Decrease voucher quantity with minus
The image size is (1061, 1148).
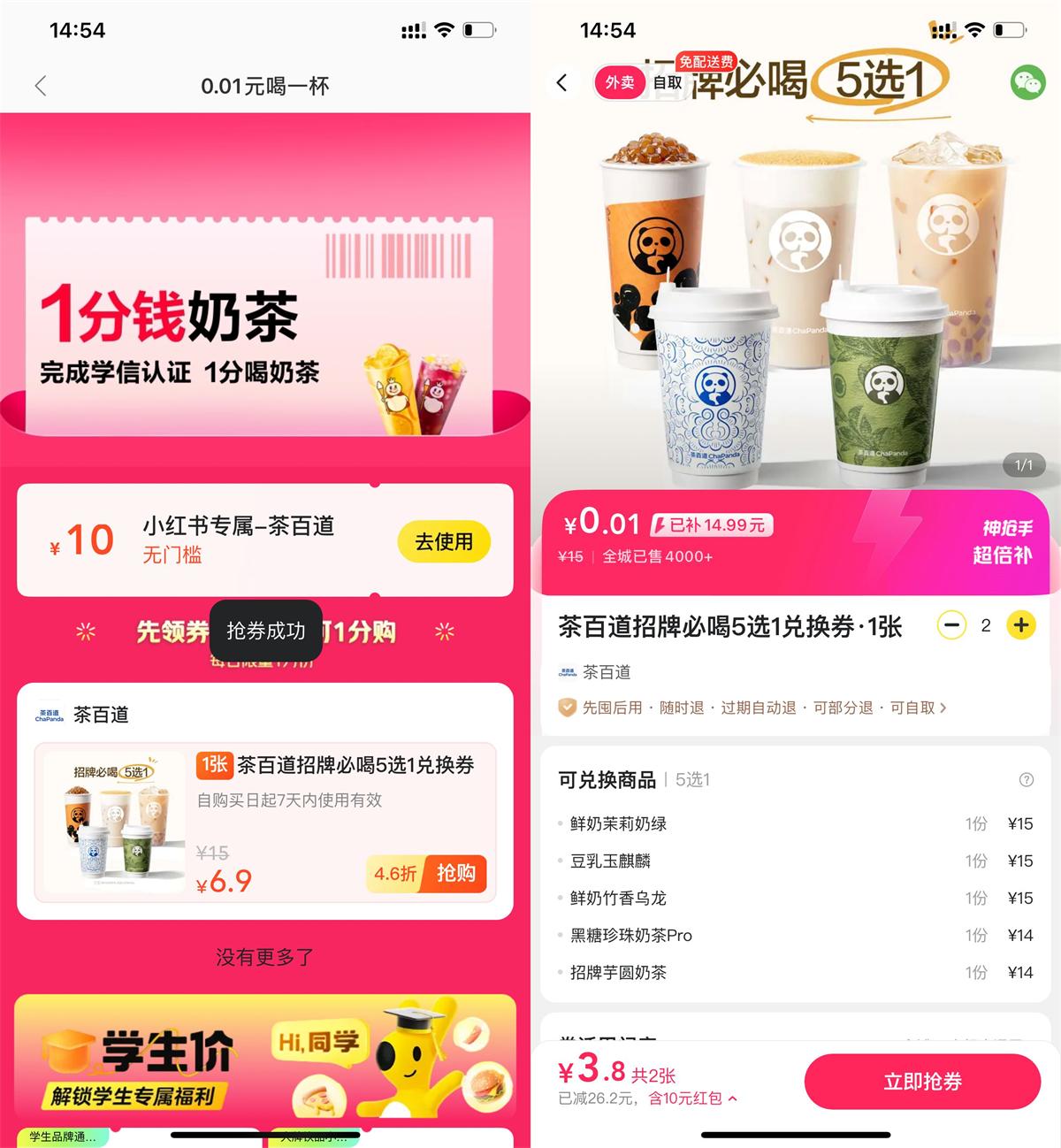[951, 625]
